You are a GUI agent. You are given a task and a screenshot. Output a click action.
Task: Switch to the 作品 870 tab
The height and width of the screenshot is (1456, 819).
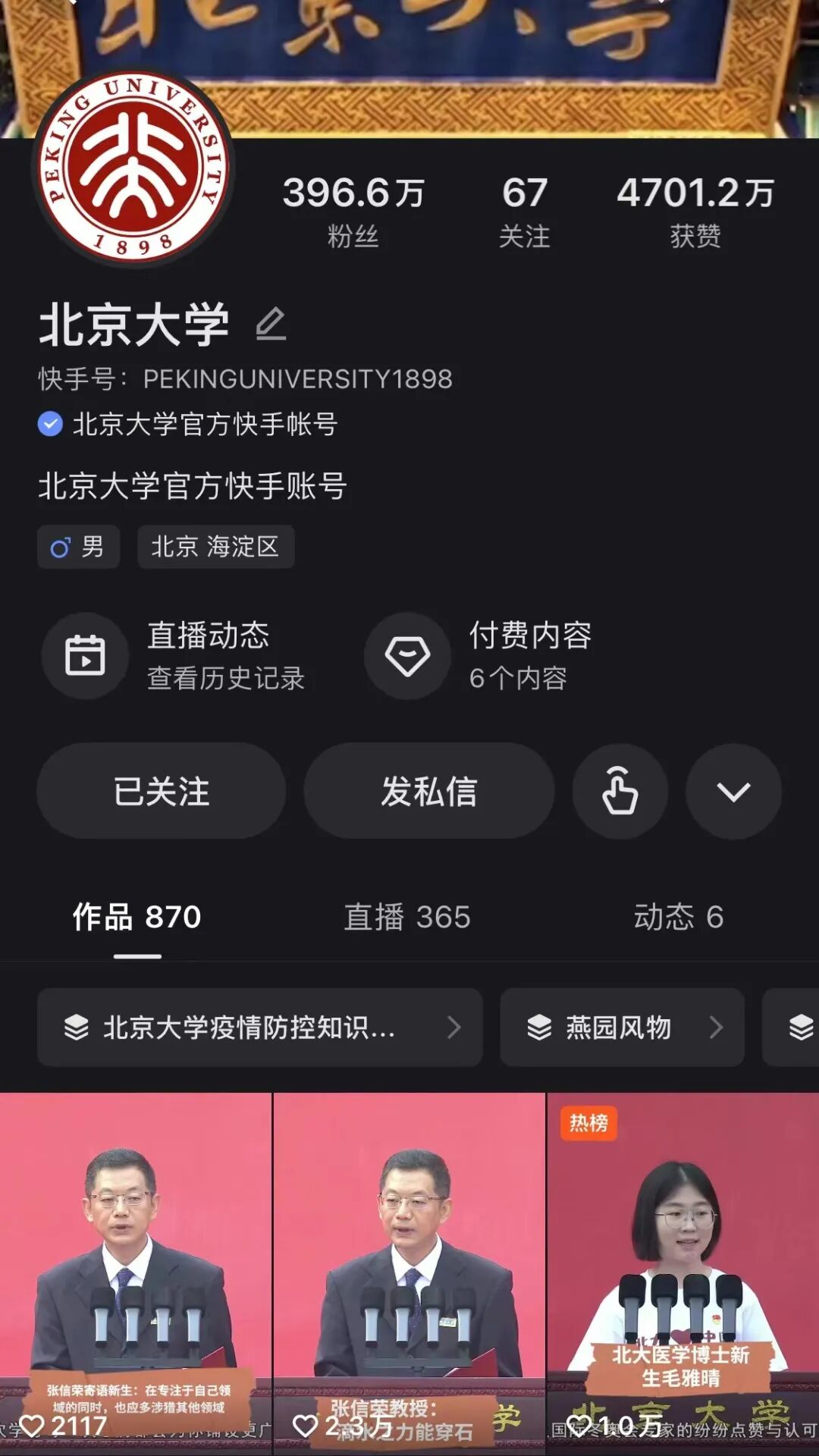coord(137,918)
